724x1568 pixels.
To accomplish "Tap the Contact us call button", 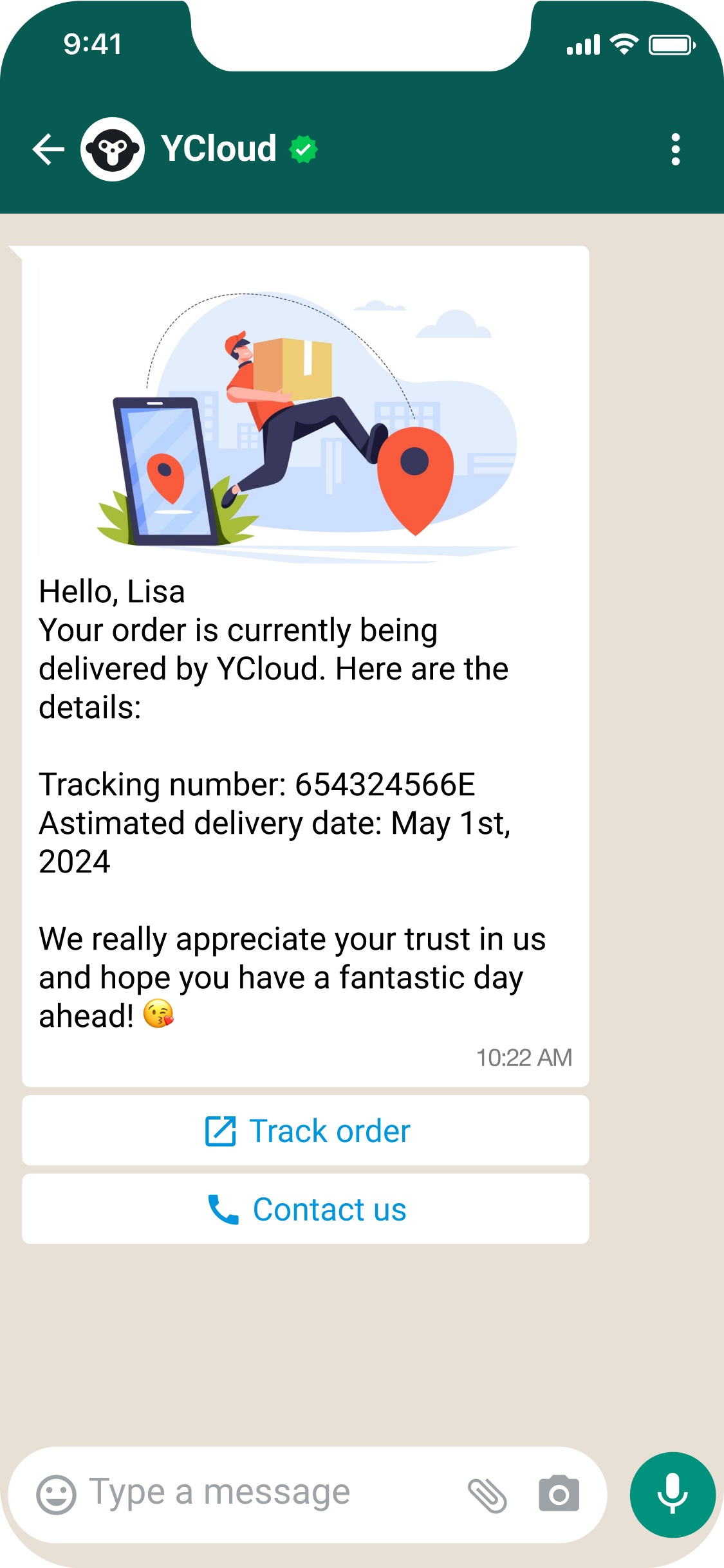I will [x=306, y=1209].
